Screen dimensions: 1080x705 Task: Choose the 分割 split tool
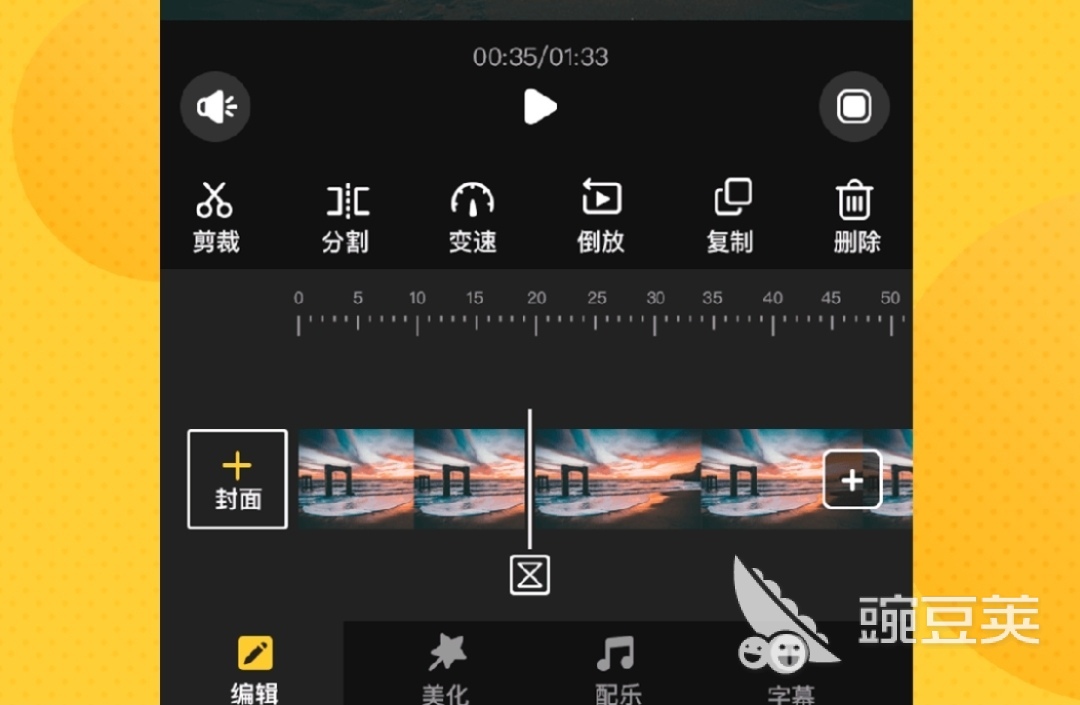tap(346, 216)
